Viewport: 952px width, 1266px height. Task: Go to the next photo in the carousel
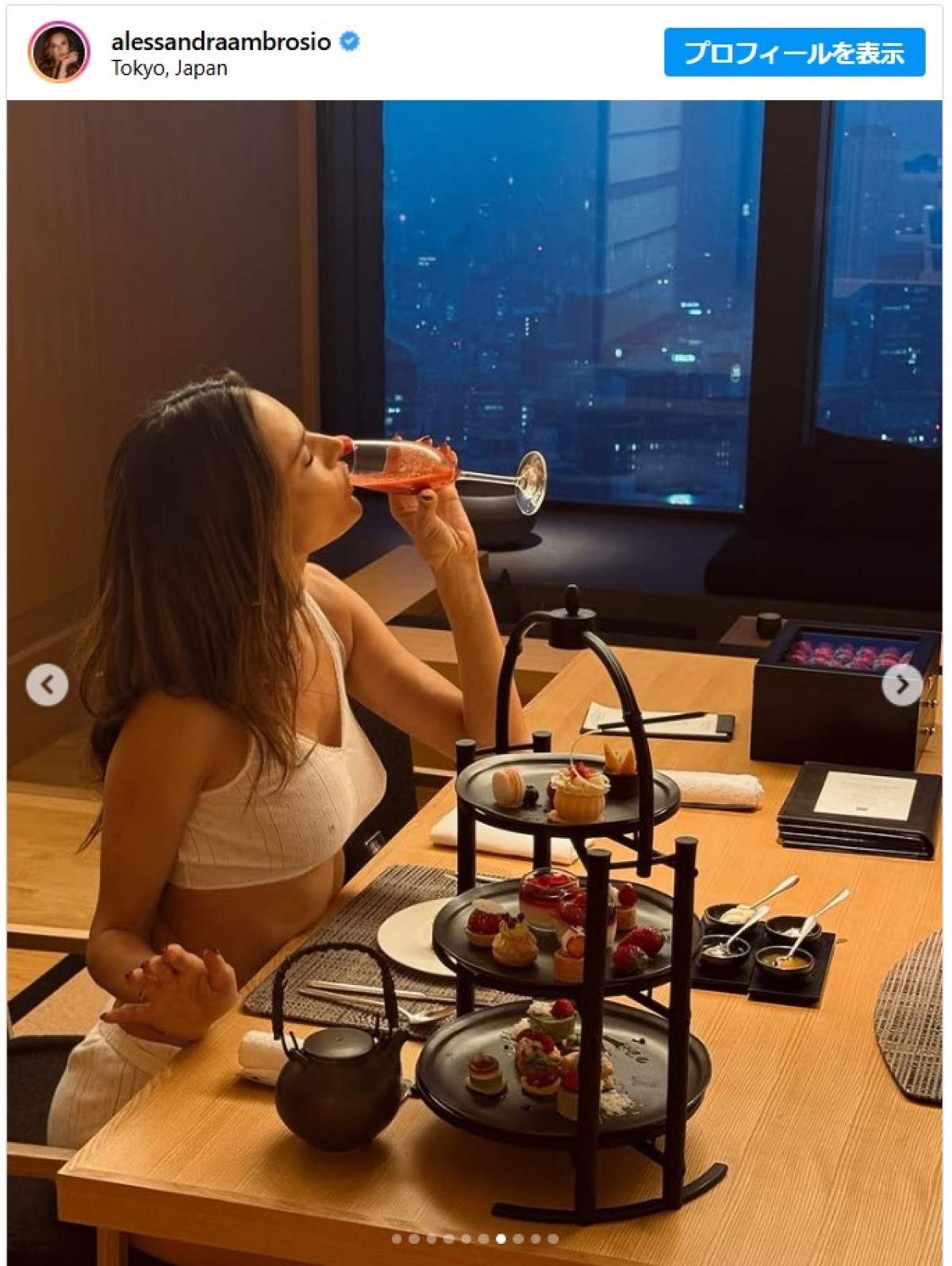(901, 684)
